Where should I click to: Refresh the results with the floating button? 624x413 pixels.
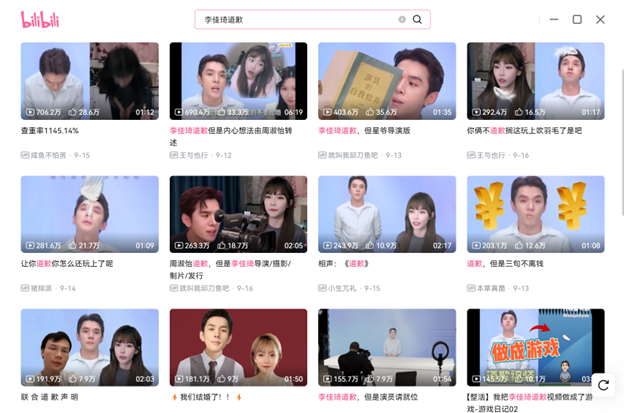602,385
